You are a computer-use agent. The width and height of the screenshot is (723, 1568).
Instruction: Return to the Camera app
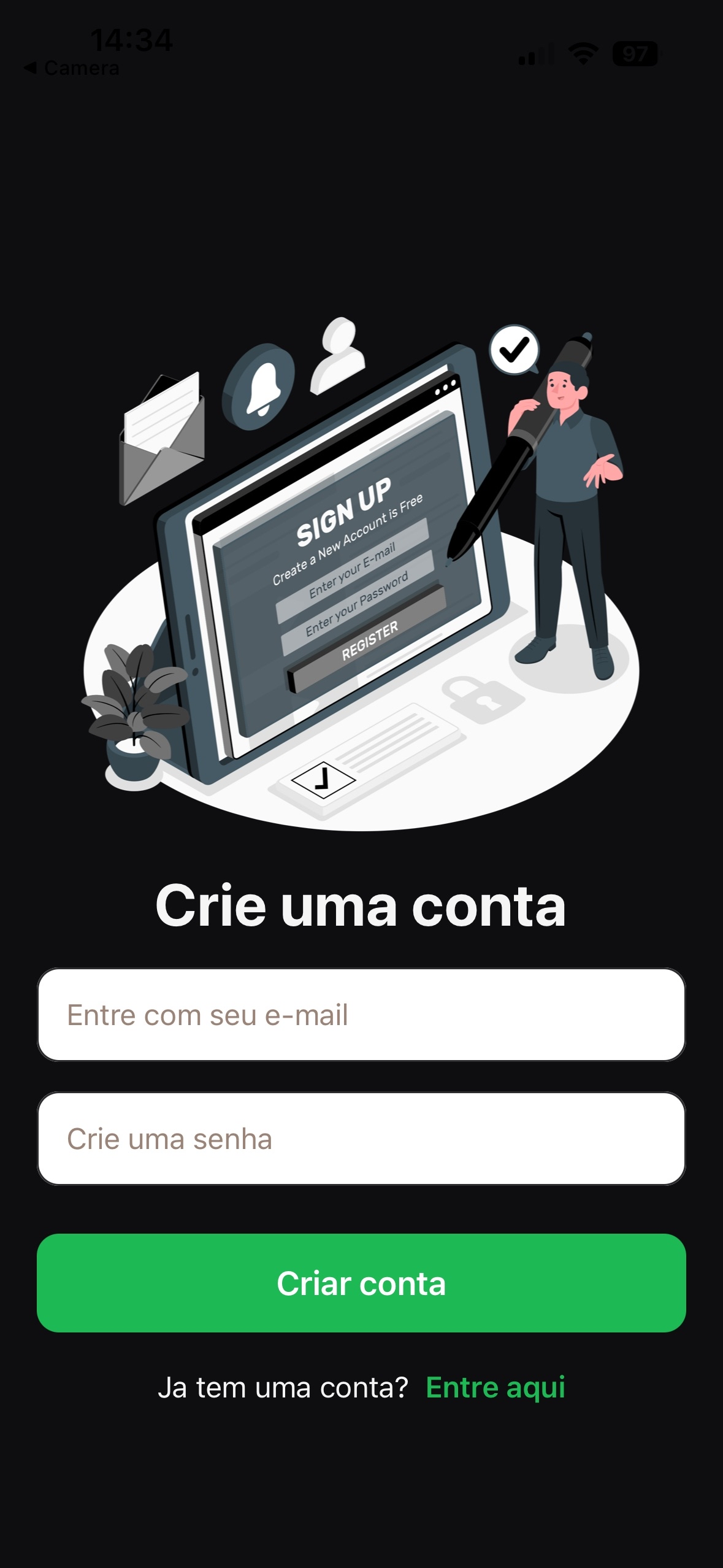(x=72, y=68)
